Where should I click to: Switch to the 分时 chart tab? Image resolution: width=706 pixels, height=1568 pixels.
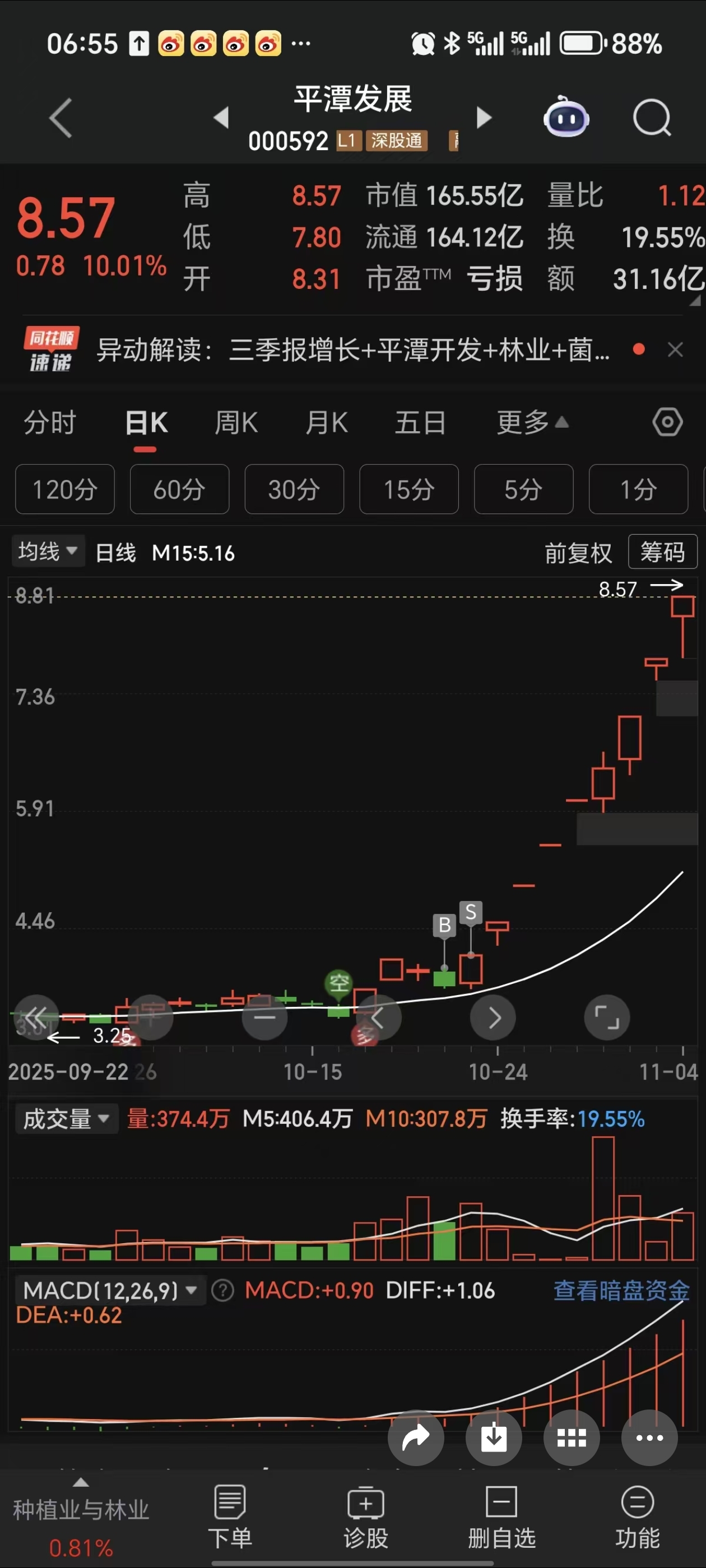coord(50,422)
